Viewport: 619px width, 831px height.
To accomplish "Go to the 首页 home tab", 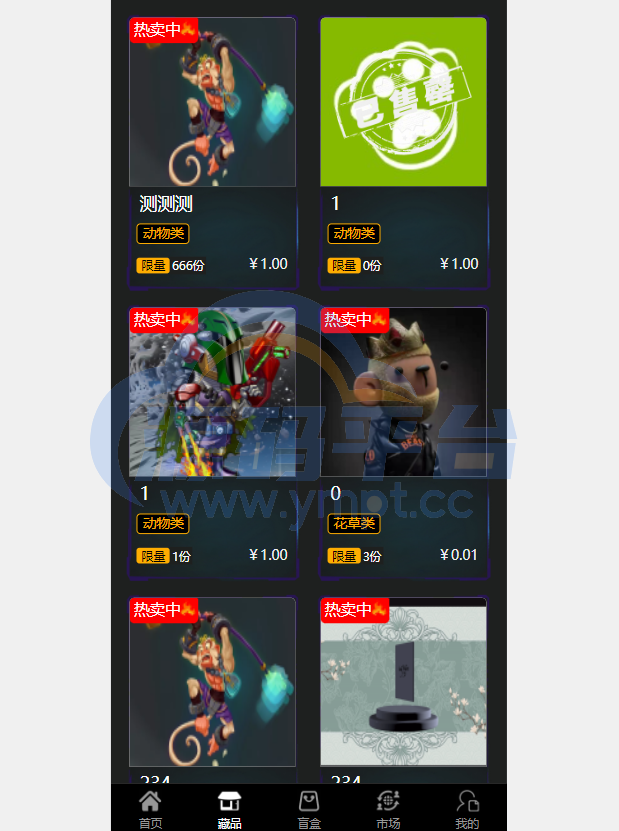I will click(x=150, y=808).
